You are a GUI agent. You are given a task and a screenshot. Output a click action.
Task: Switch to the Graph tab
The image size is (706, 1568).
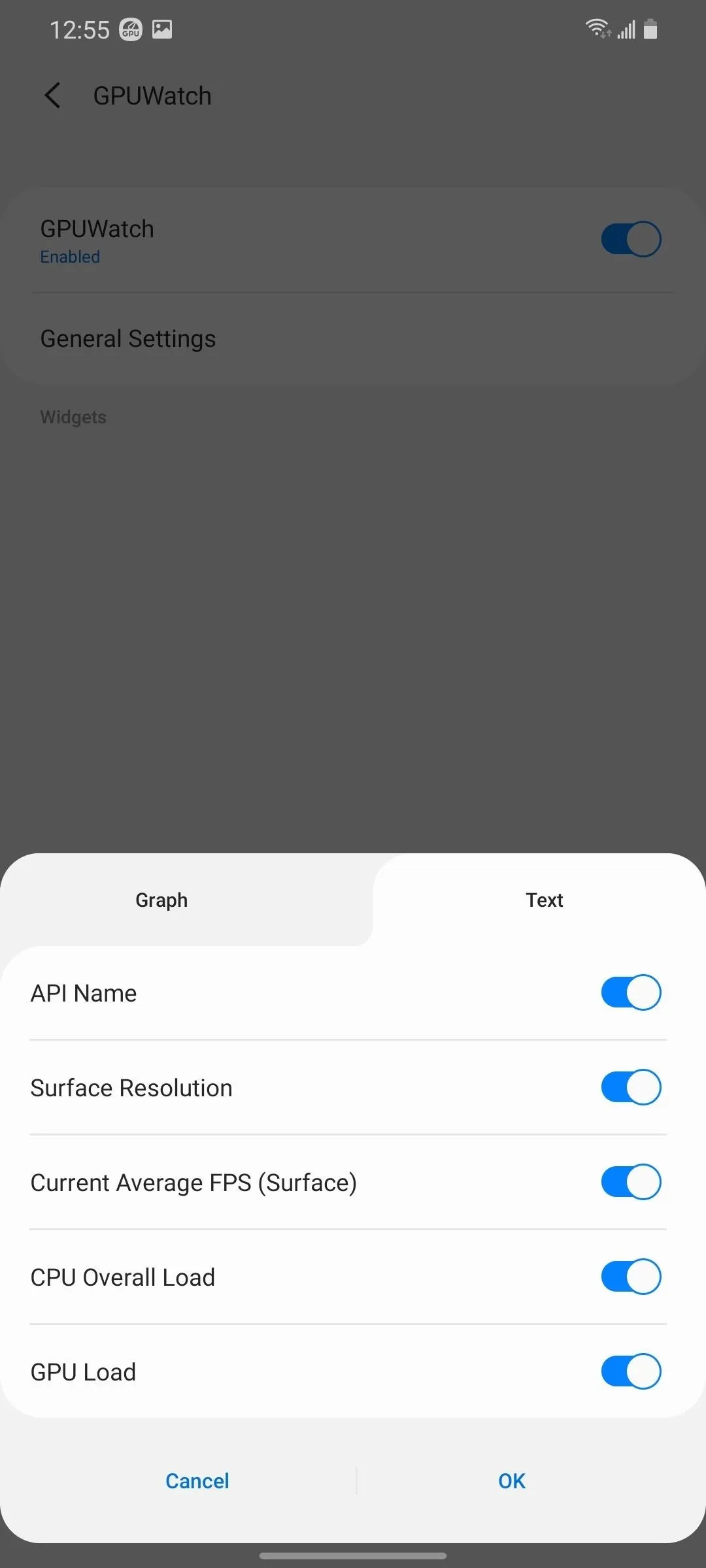(161, 900)
